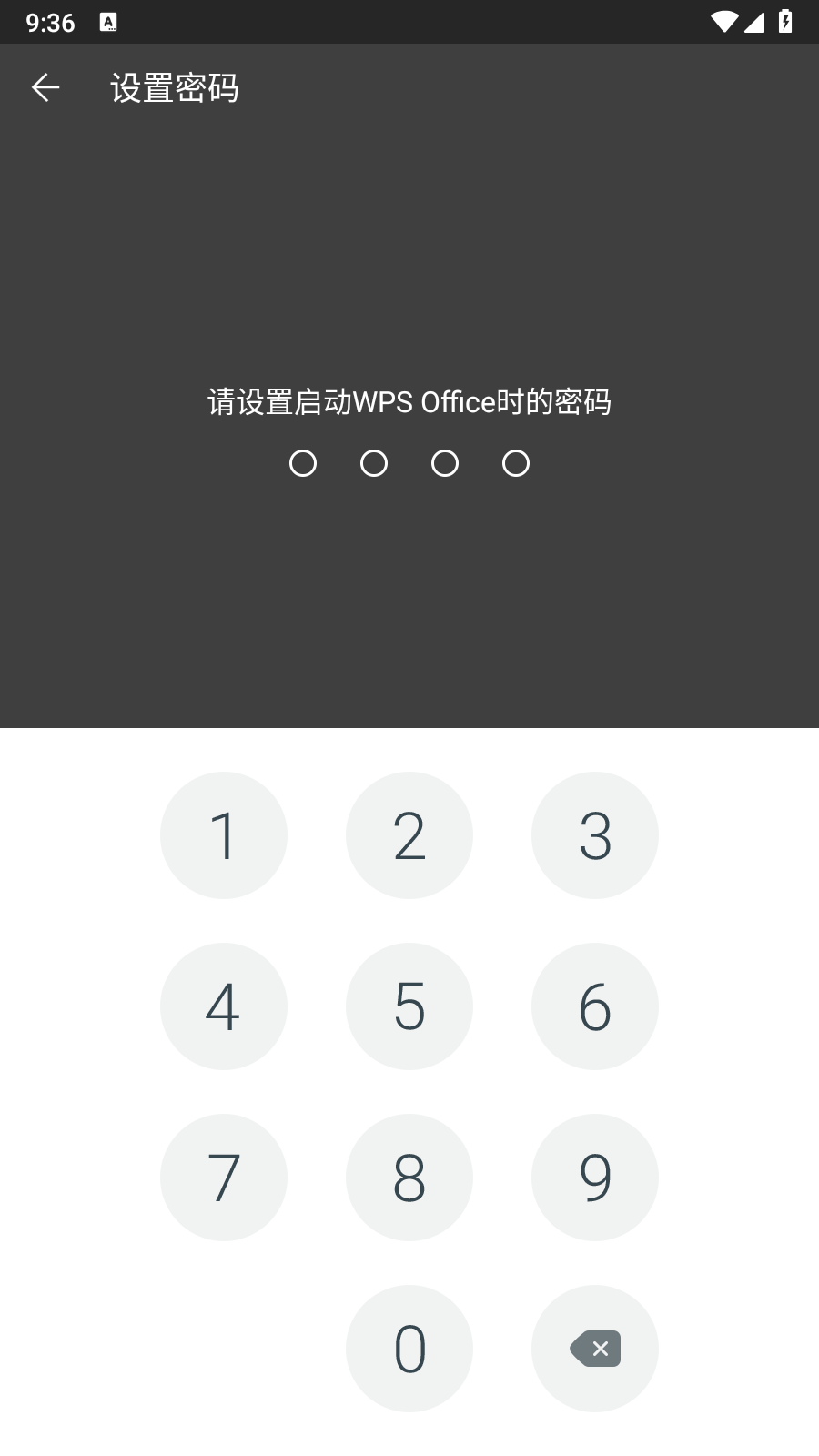The height and width of the screenshot is (1456, 819).
Task: Delete the last digit with backspace
Action: point(595,1349)
